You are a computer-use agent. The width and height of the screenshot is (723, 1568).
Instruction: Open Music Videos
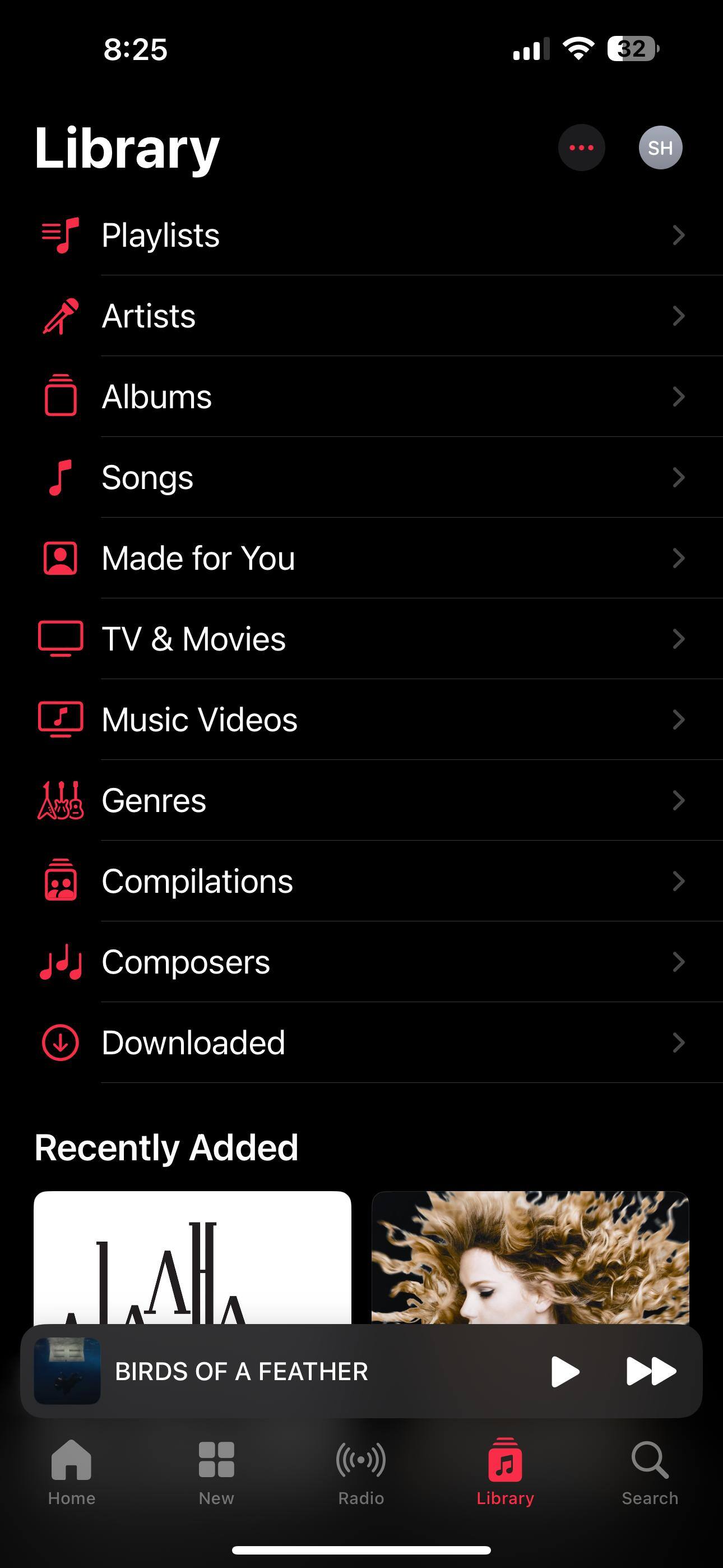coord(361,720)
